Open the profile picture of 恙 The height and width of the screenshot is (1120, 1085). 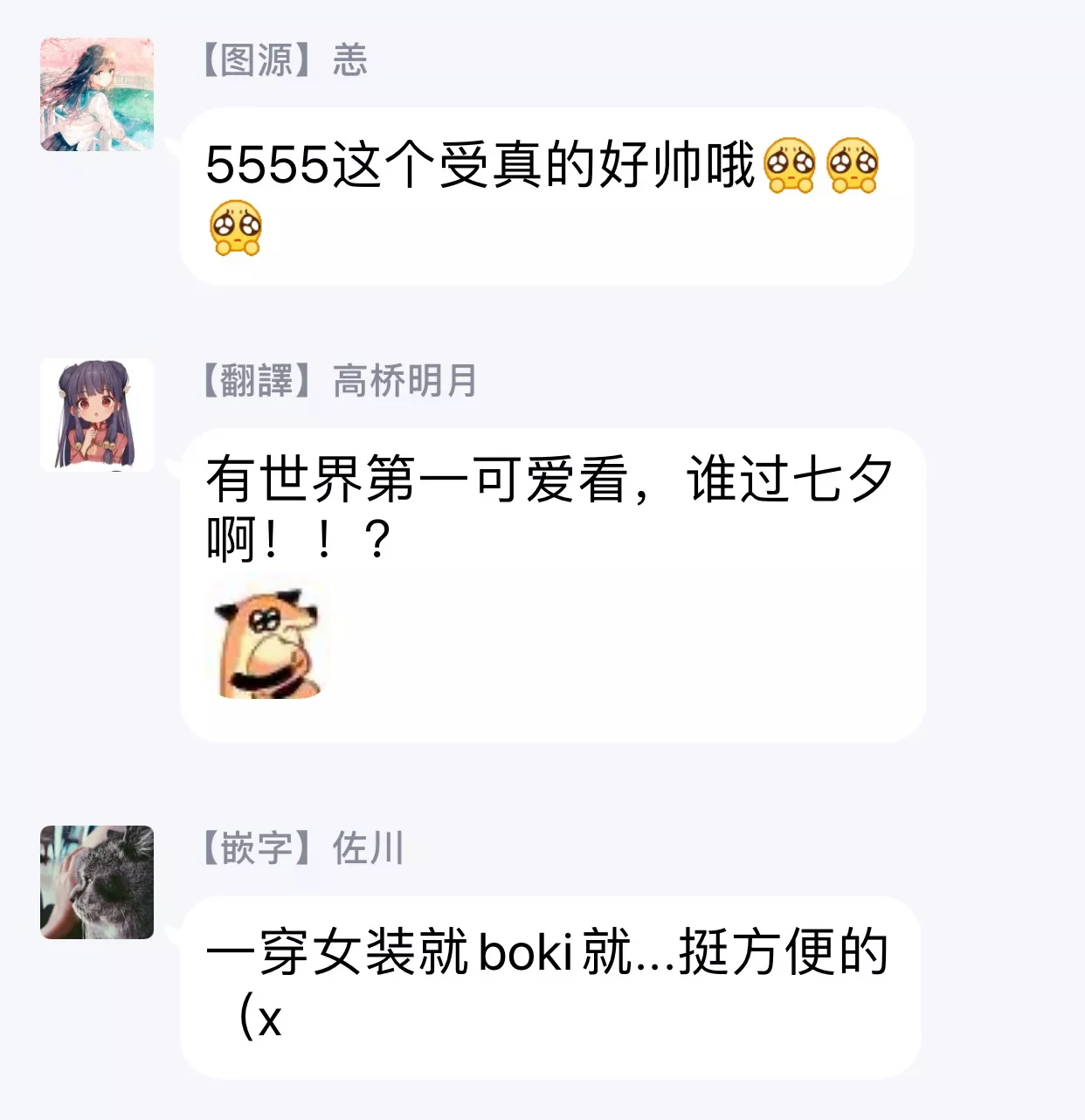[x=97, y=94]
